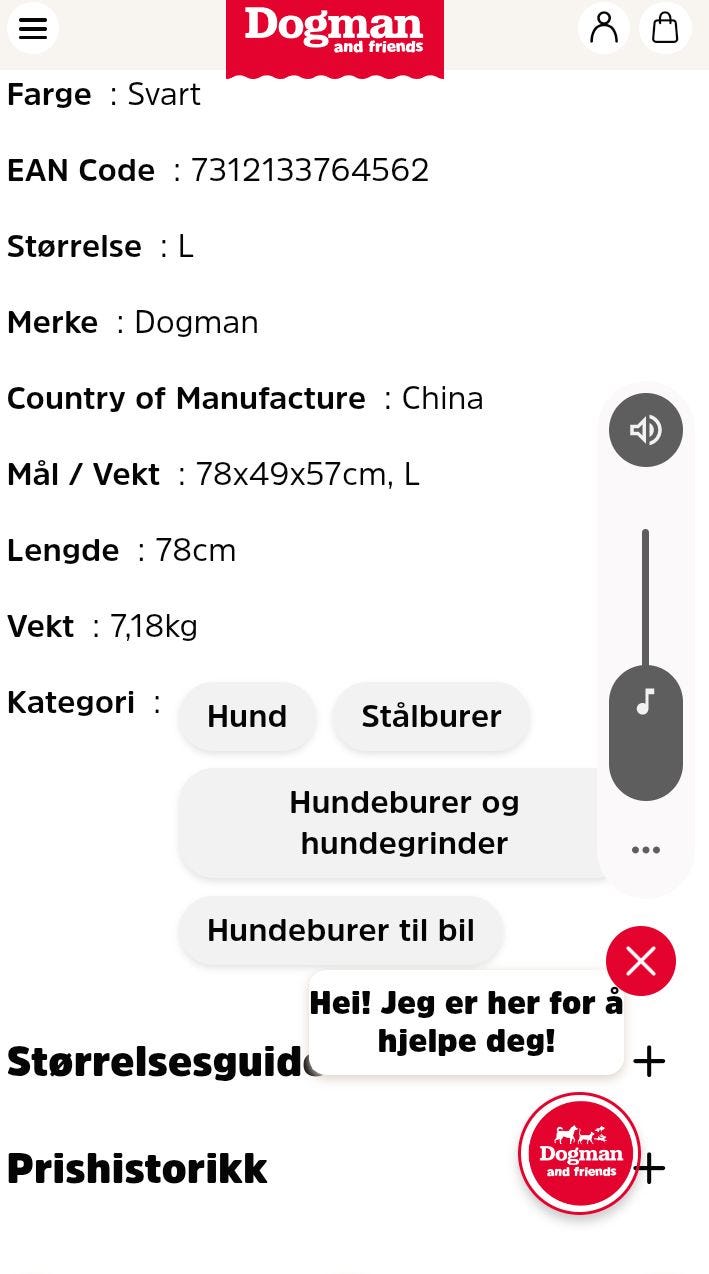Open the user account icon
709x1274 pixels.
point(604,27)
